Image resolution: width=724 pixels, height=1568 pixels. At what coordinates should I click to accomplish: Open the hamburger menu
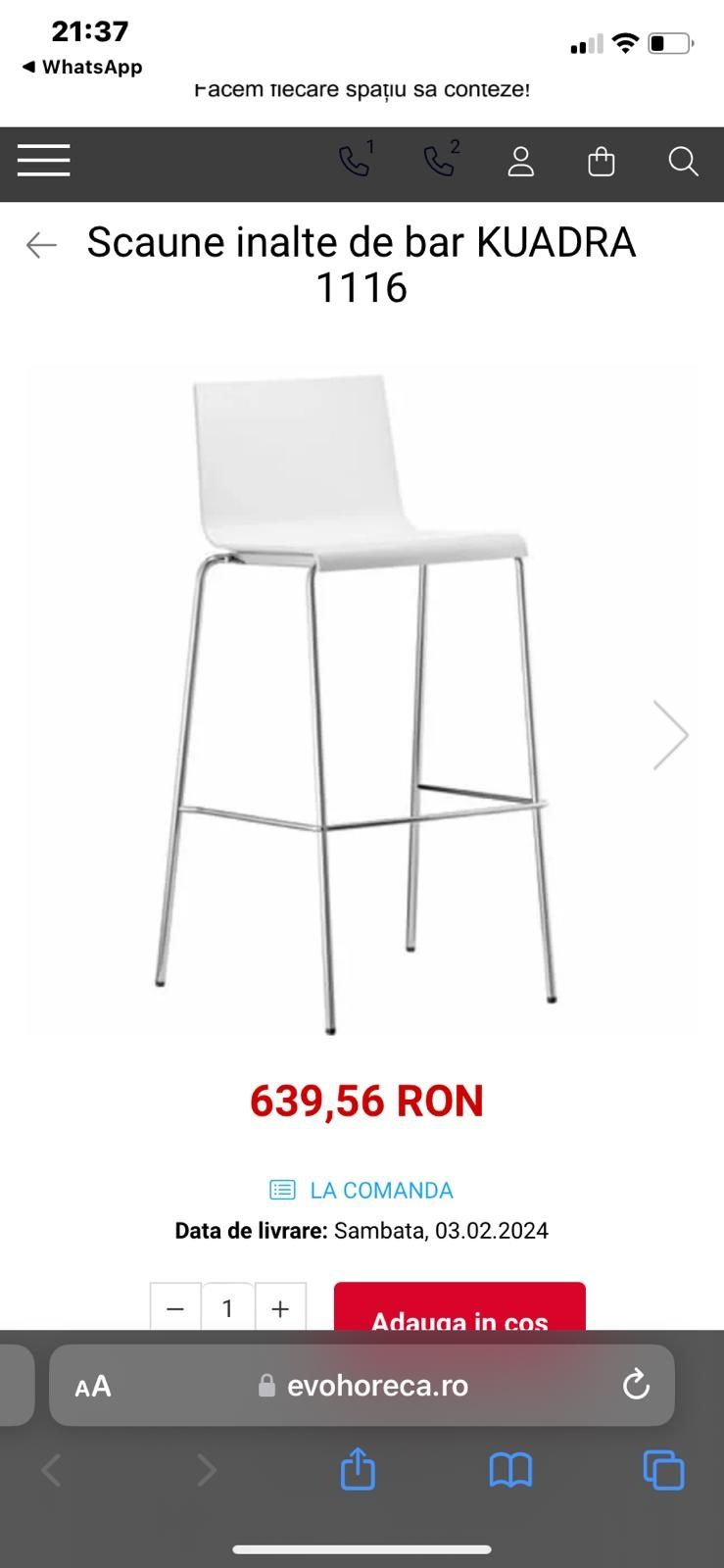(43, 161)
